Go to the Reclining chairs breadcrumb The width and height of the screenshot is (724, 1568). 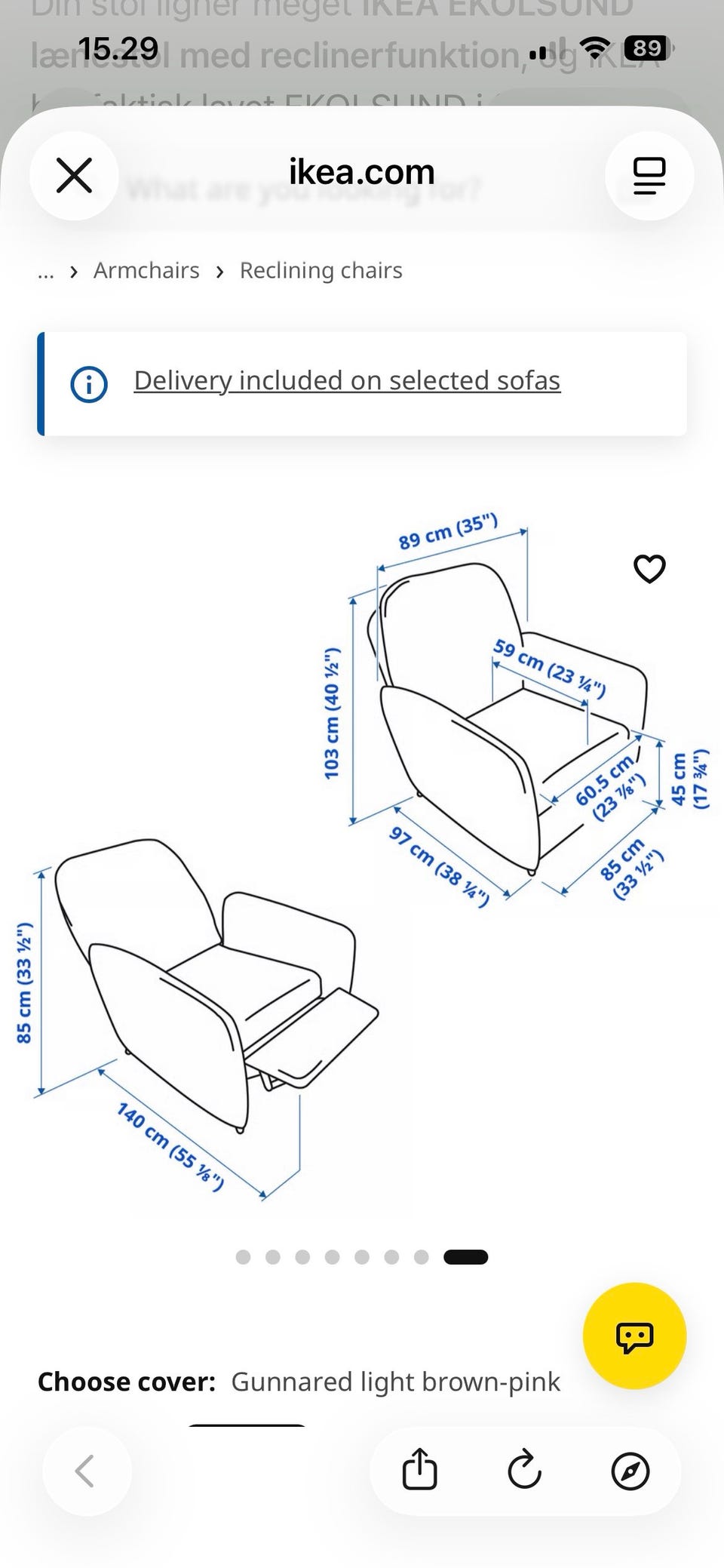321,270
